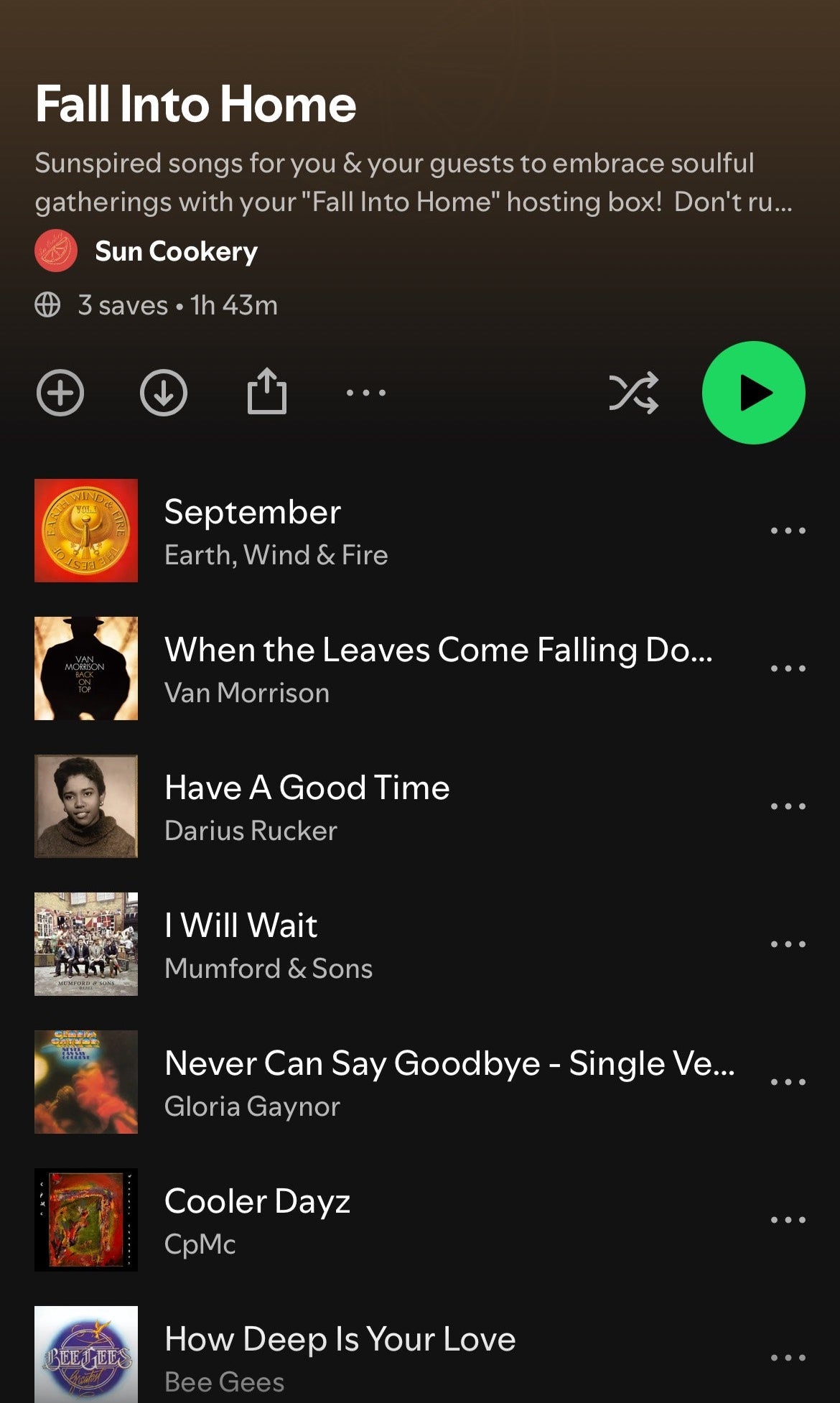Image resolution: width=840 pixels, height=1403 pixels.
Task: Download the Fall Into Home playlist
Action: pyautogui.click(x=164, y=393)
